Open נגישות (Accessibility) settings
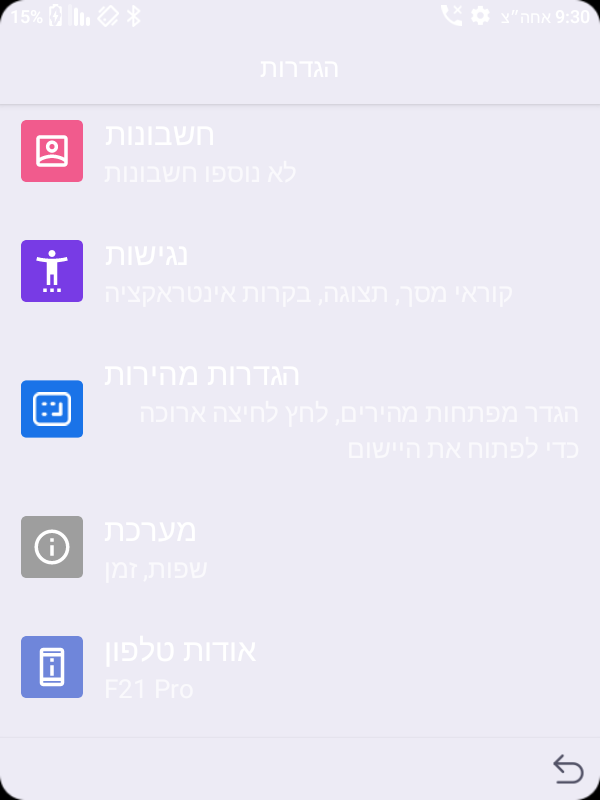The width and height of the screenshot is (600, 800). [x=300, y=271]
